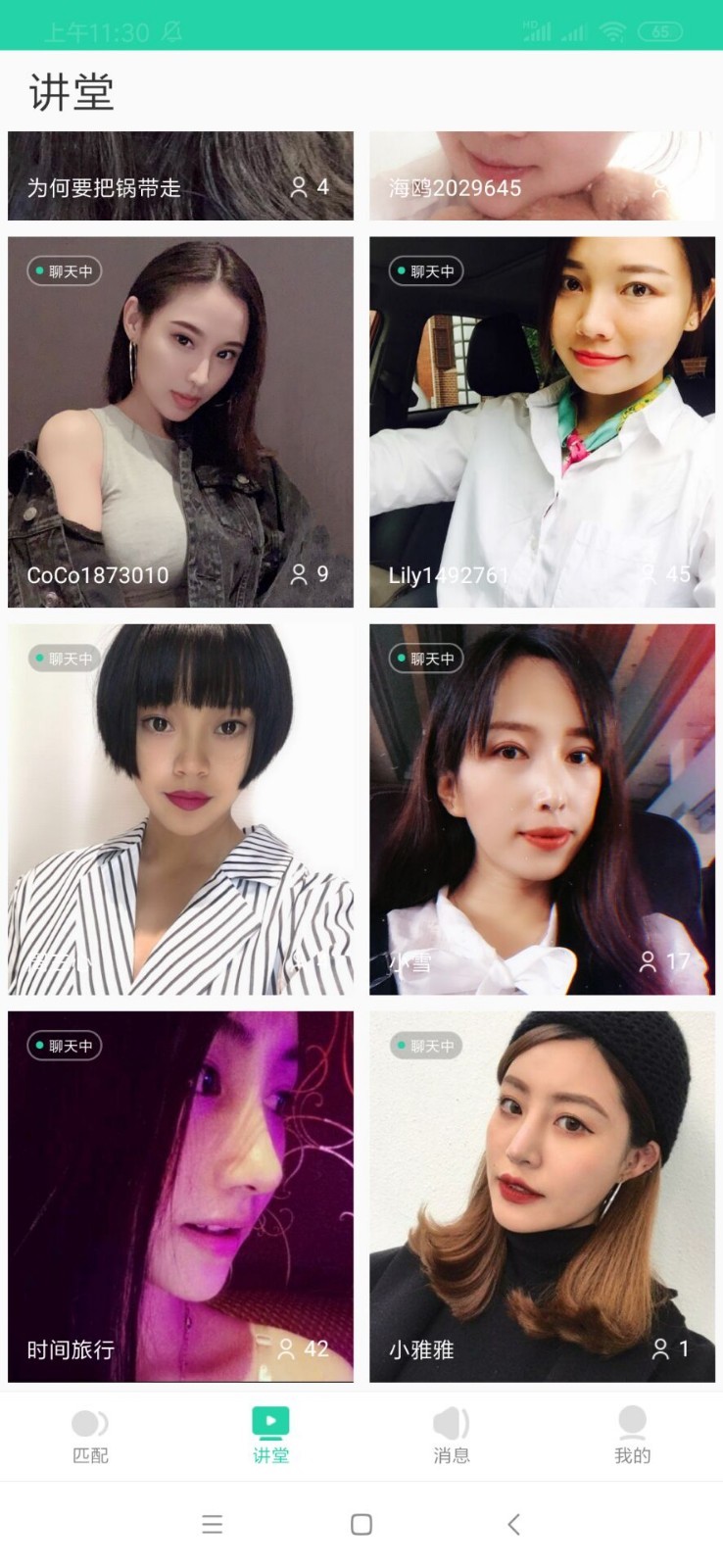Open the room 为何要把锅带走
This screenshot has width=723, height=1568.
[180, 176]
